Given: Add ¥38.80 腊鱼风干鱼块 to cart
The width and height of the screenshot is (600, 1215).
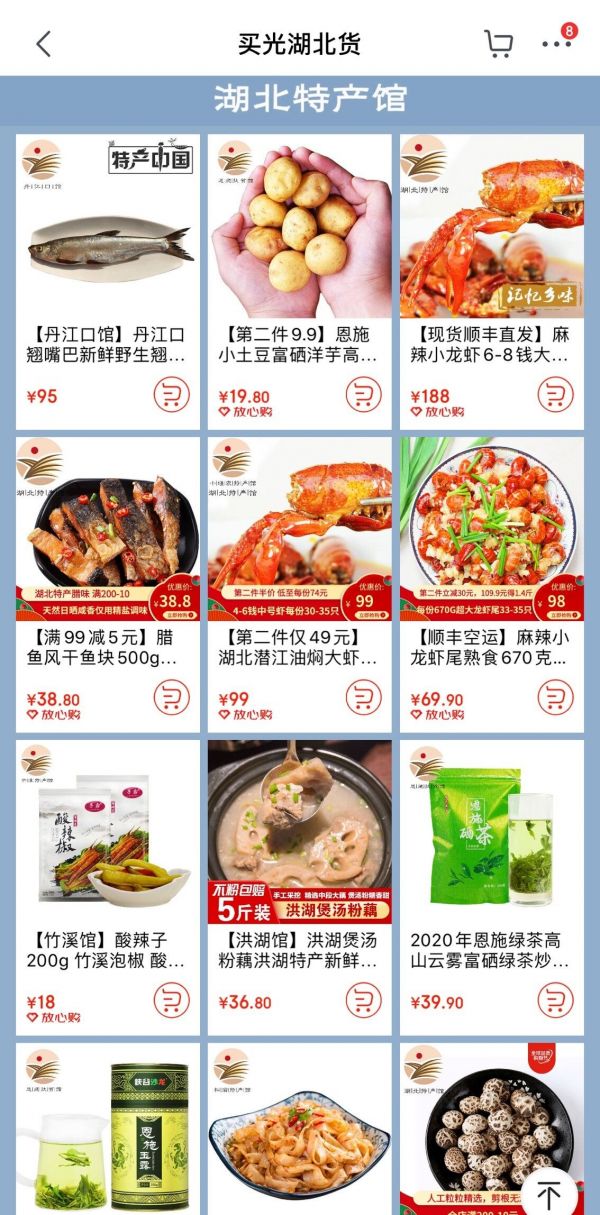Looking at the screenshot, I should coord(171,697).
